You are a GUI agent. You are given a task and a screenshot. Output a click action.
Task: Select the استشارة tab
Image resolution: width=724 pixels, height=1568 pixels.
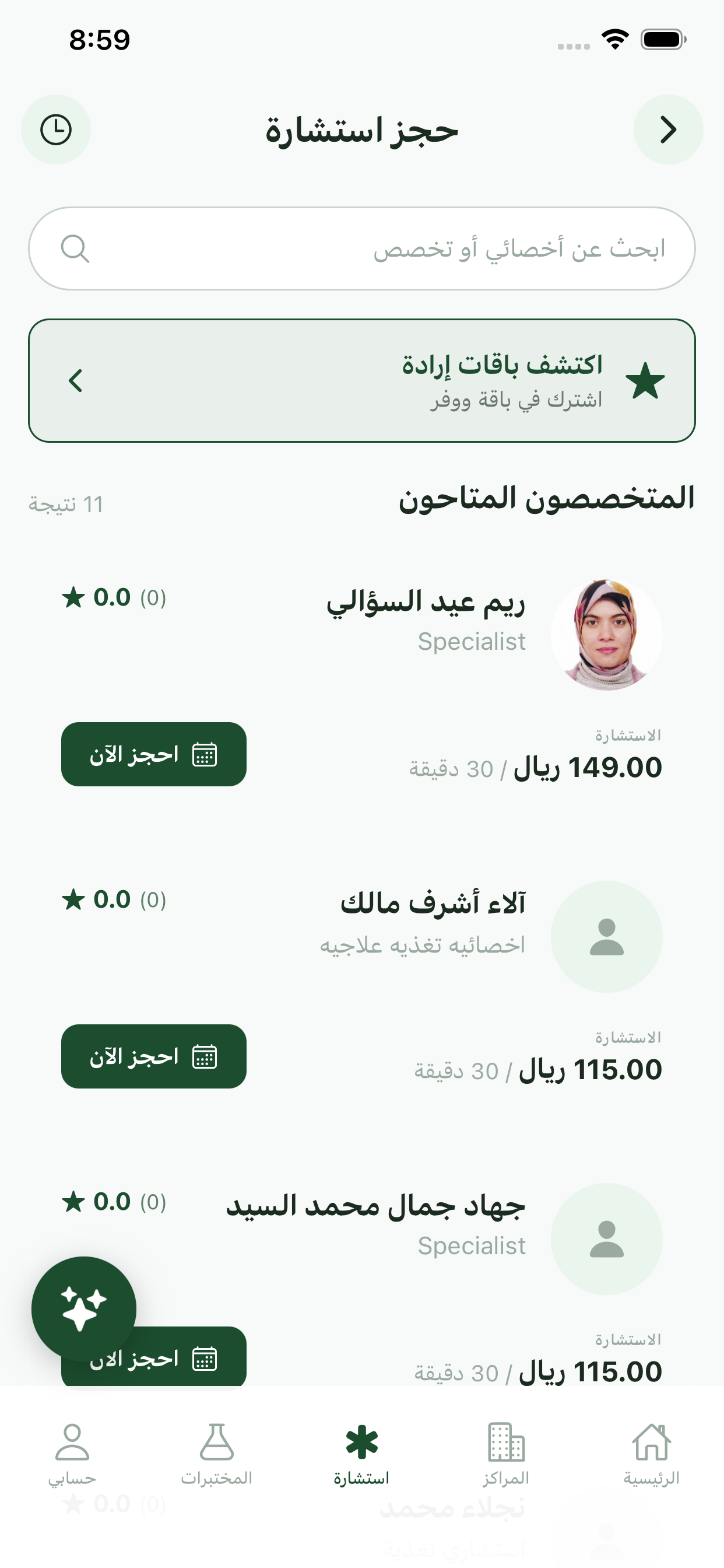click(x=361, y=1454)
